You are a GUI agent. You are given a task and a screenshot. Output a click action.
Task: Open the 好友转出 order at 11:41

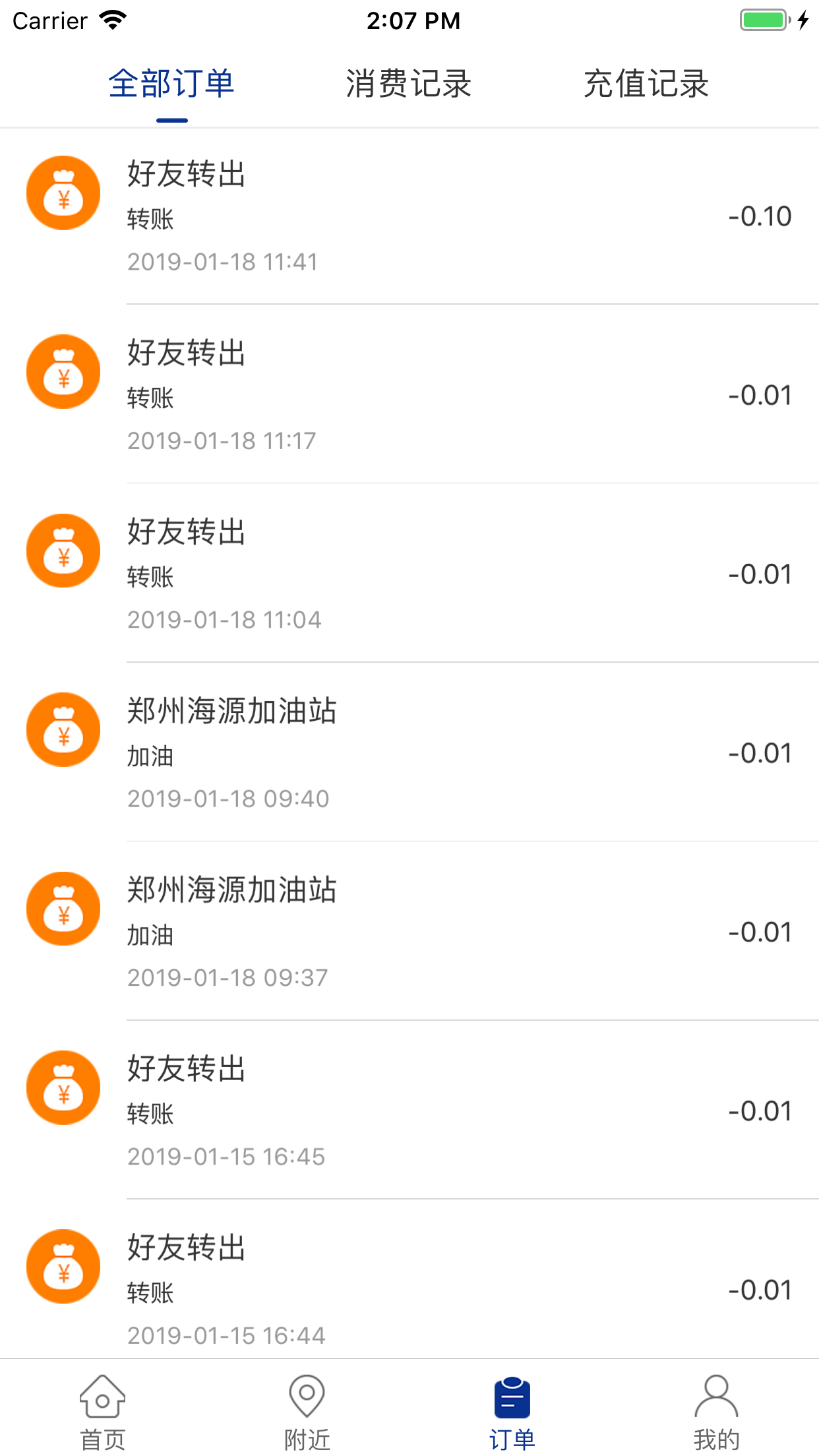[x=409, y=216]
